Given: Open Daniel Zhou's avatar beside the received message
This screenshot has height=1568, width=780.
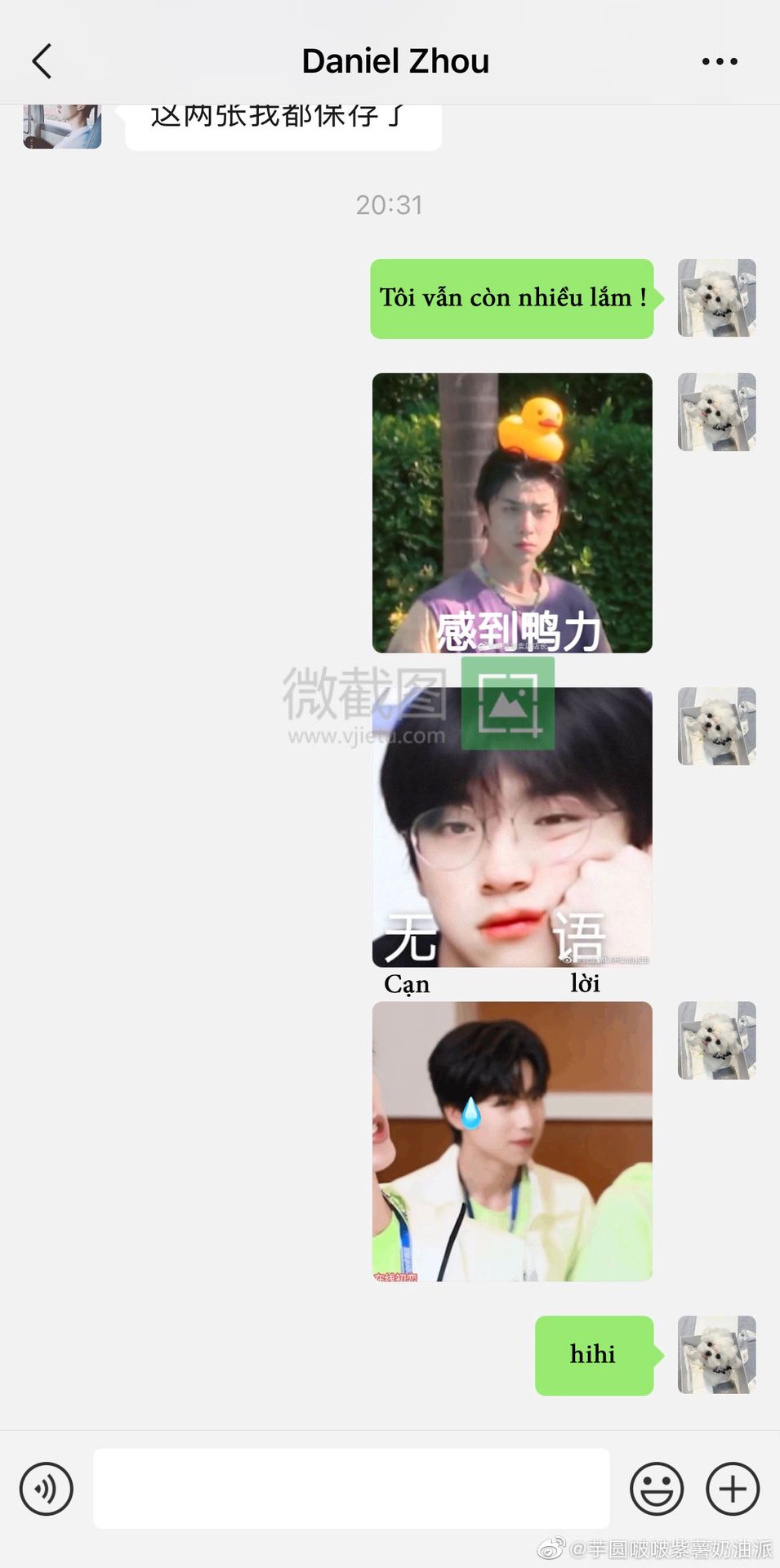Looking at the screenshot, I should 62,126.
